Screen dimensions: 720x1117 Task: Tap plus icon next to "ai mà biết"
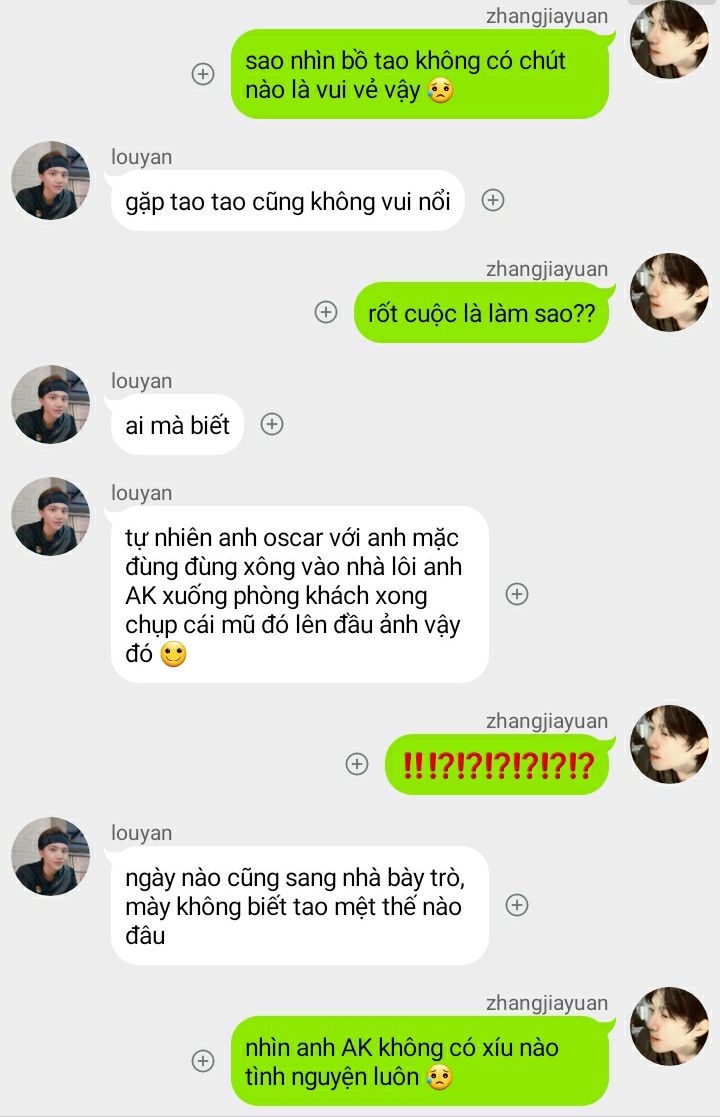click(272, 424)
